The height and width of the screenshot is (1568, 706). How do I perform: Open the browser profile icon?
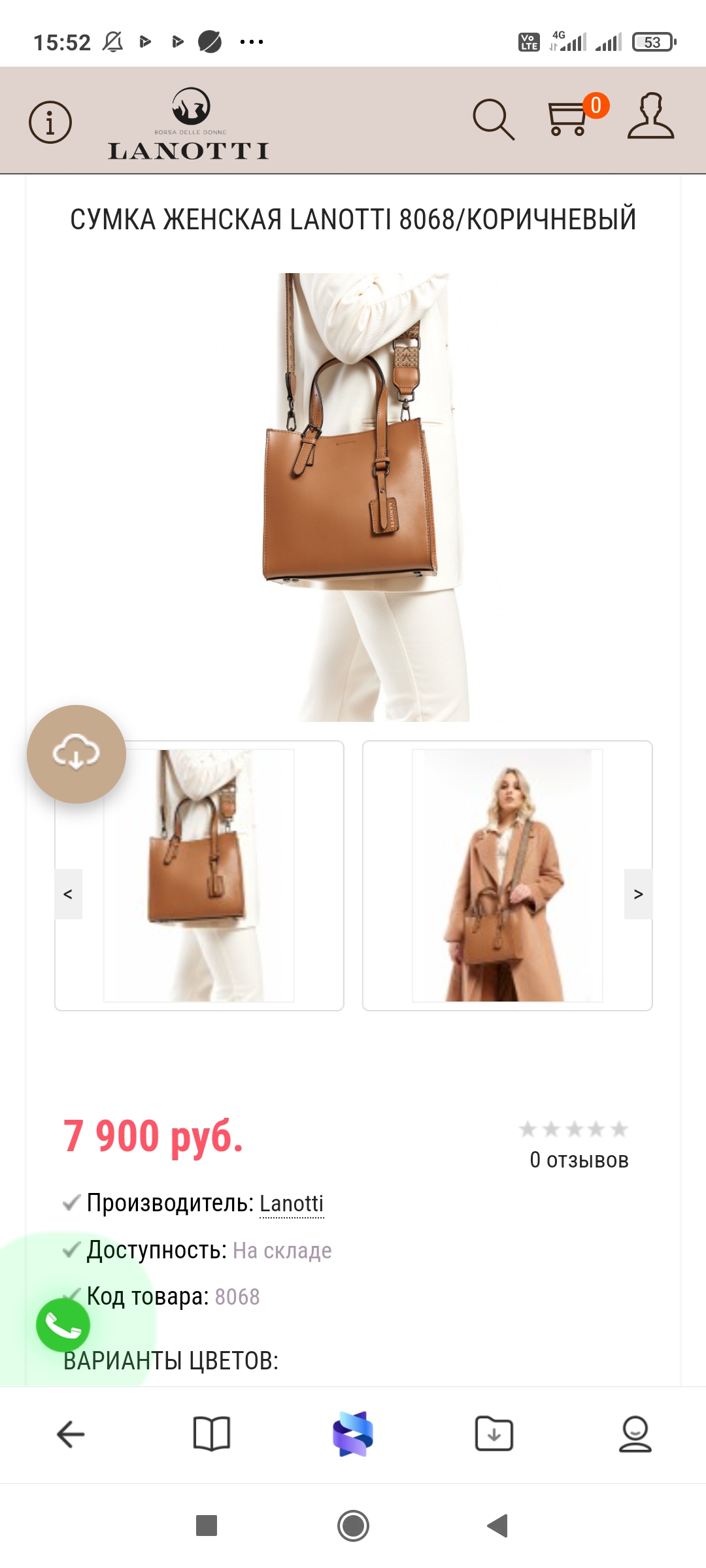[x=635, y=1434]
